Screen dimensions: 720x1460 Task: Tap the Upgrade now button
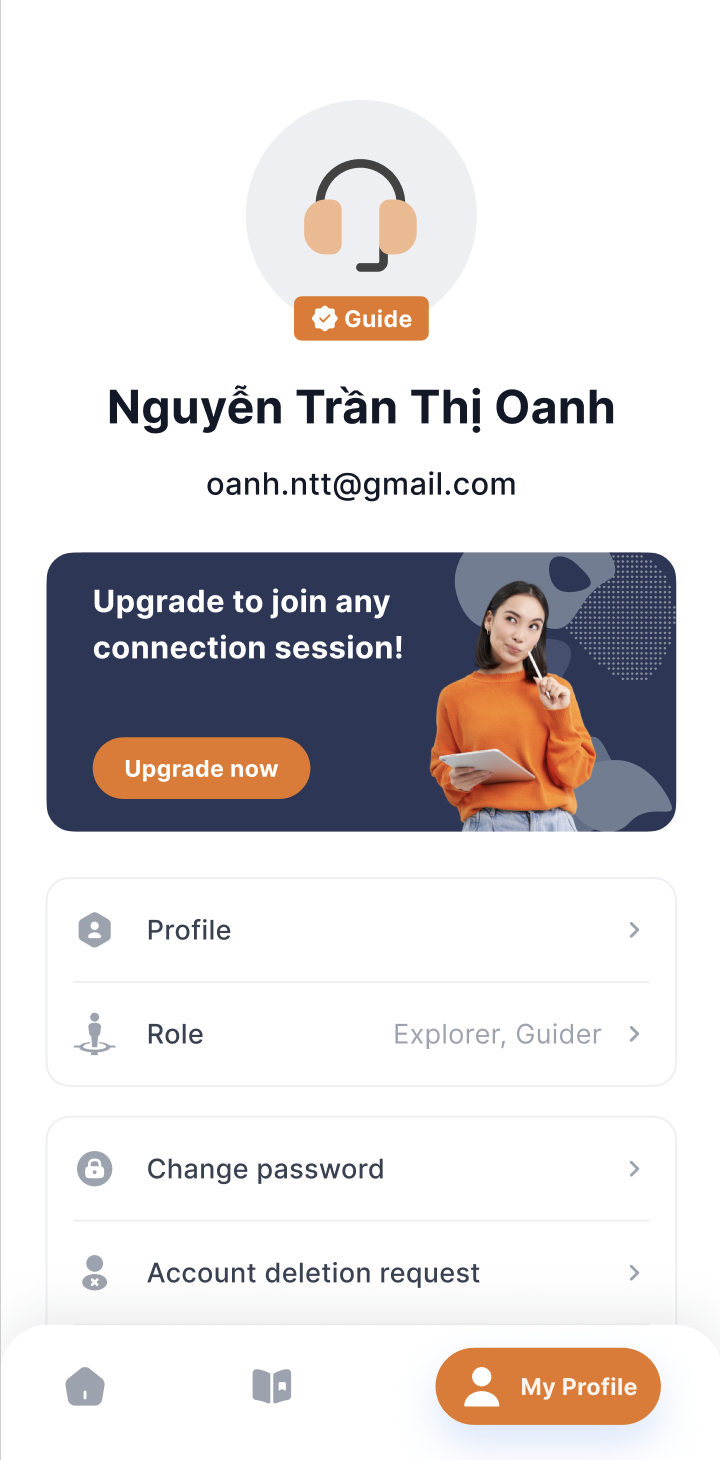click(201, 768)
